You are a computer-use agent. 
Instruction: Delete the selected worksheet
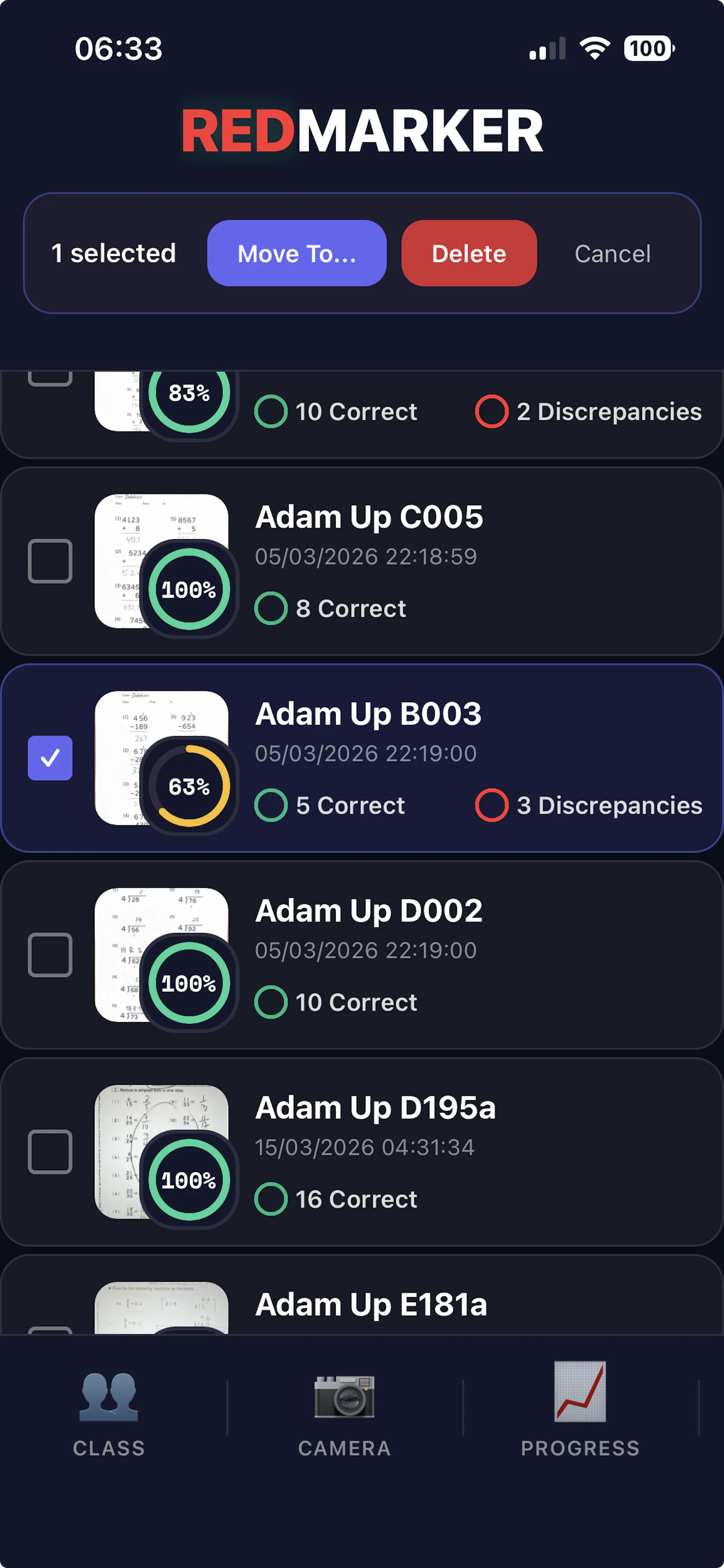(x=468, y=253)
